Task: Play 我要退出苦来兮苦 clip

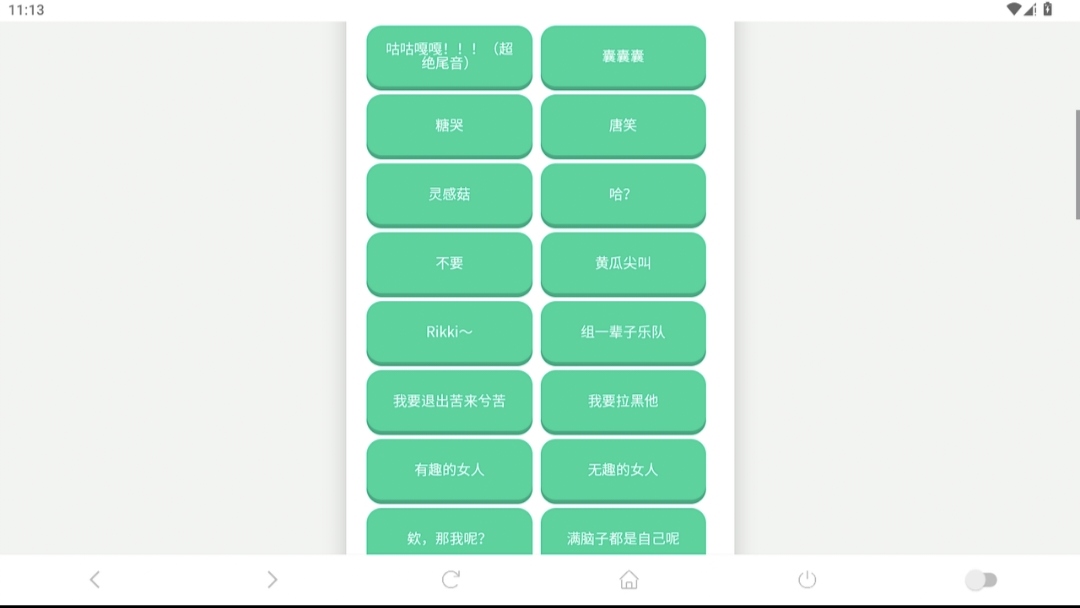Action: tap(449, 401)
